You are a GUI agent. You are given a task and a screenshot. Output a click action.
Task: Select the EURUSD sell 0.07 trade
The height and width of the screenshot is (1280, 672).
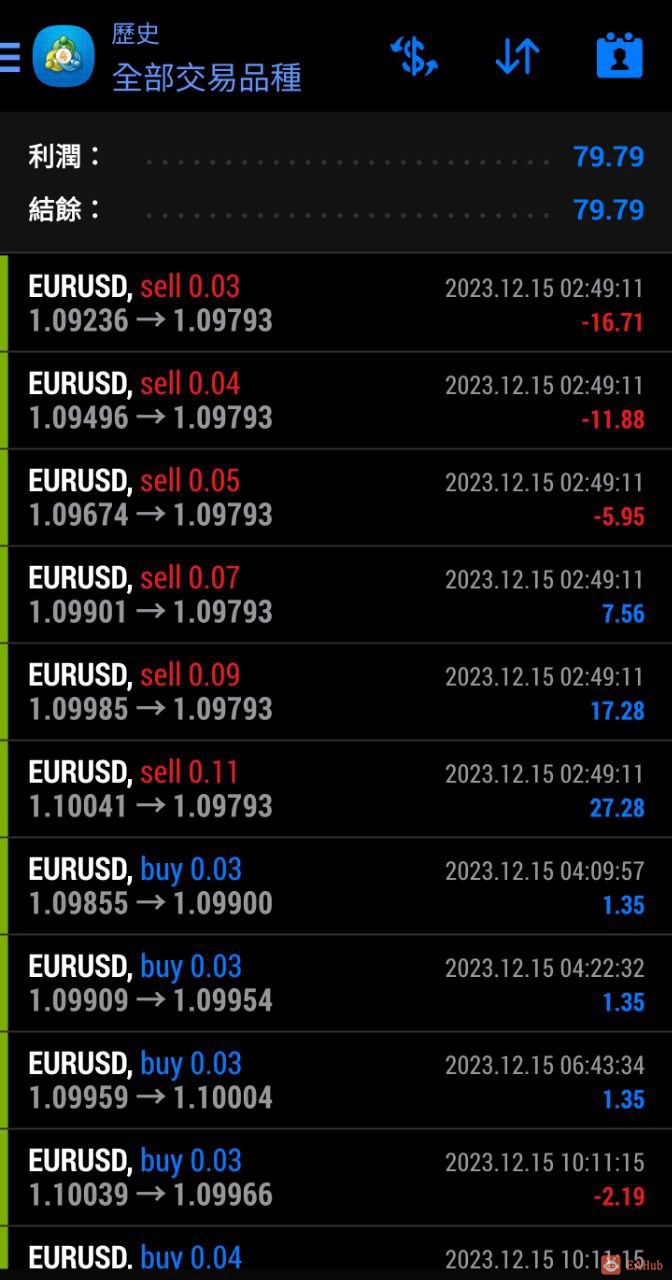(336, 594)
